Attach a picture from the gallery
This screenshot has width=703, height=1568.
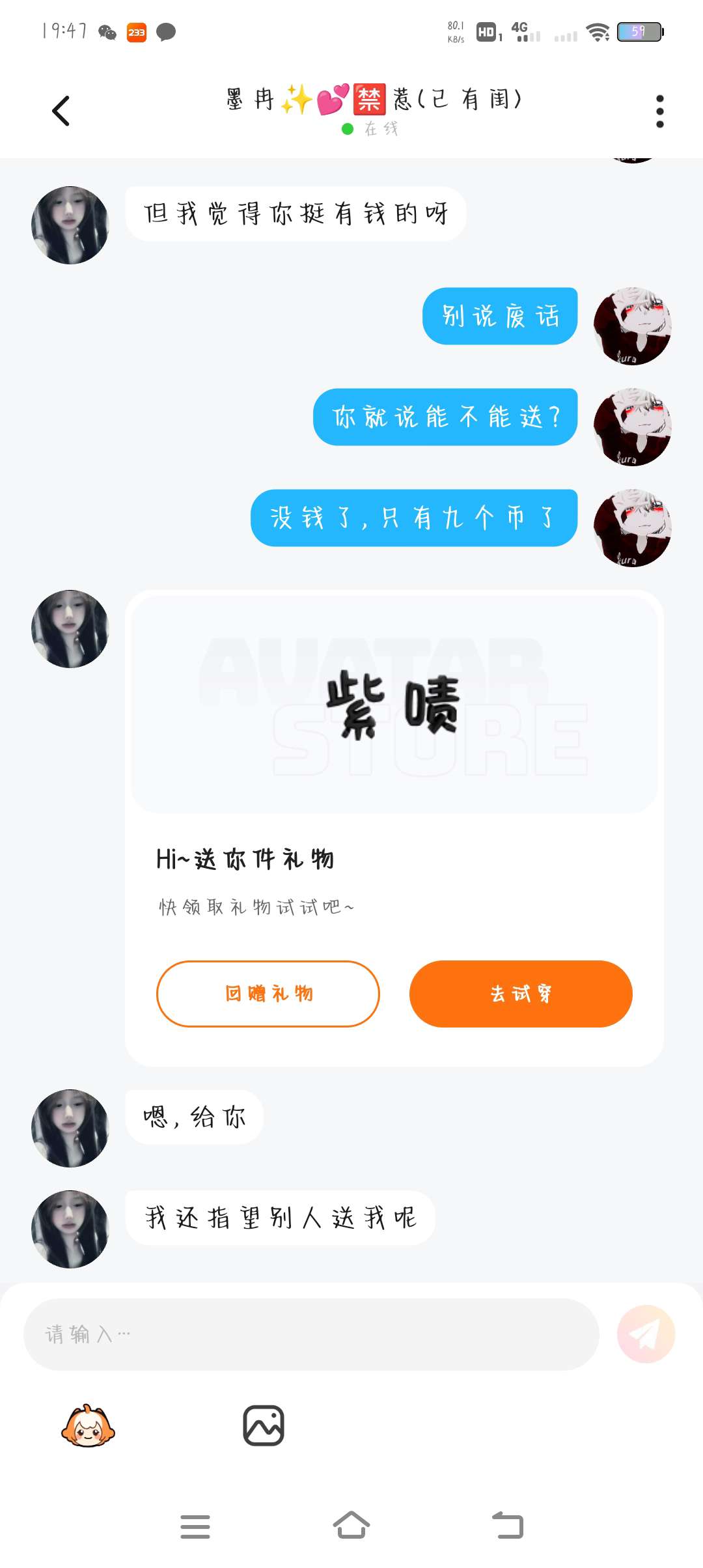point(264,1426)
